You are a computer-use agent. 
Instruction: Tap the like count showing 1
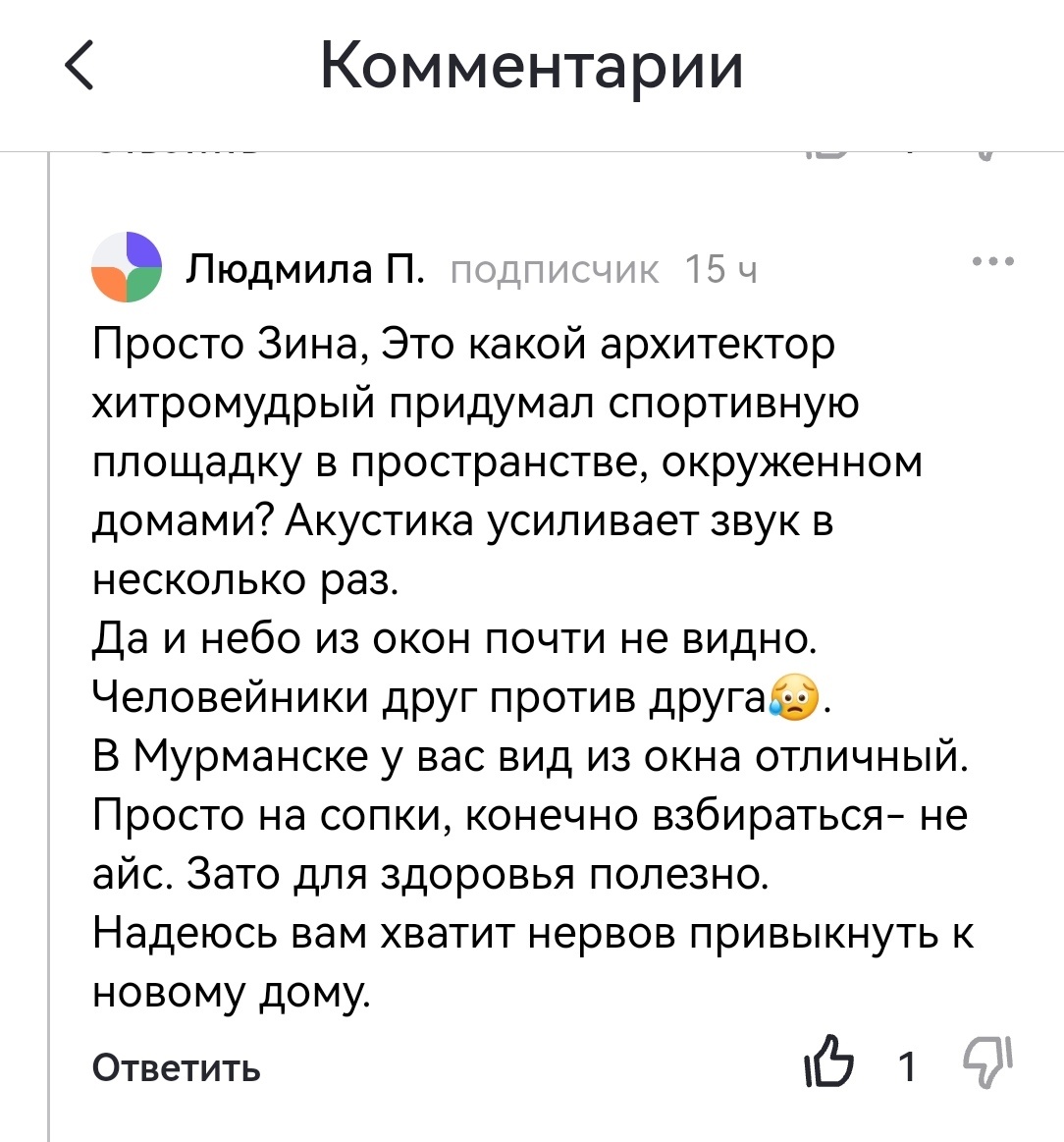908,1063
